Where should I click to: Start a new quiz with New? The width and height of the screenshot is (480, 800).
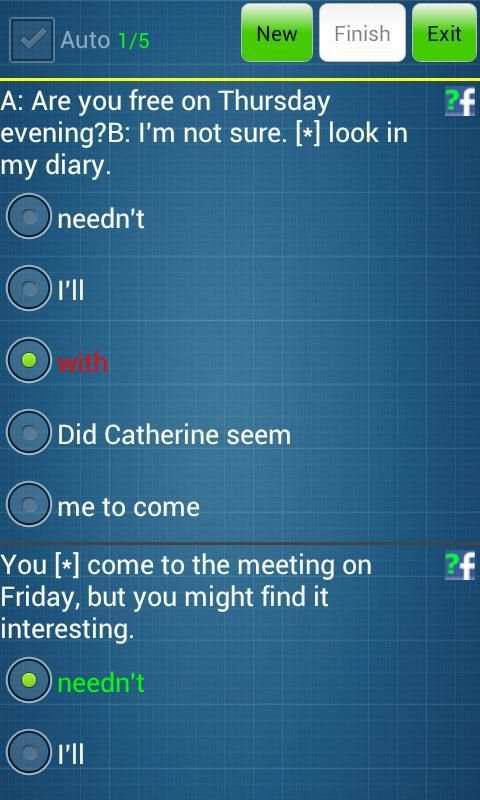(x=277, y=33)
